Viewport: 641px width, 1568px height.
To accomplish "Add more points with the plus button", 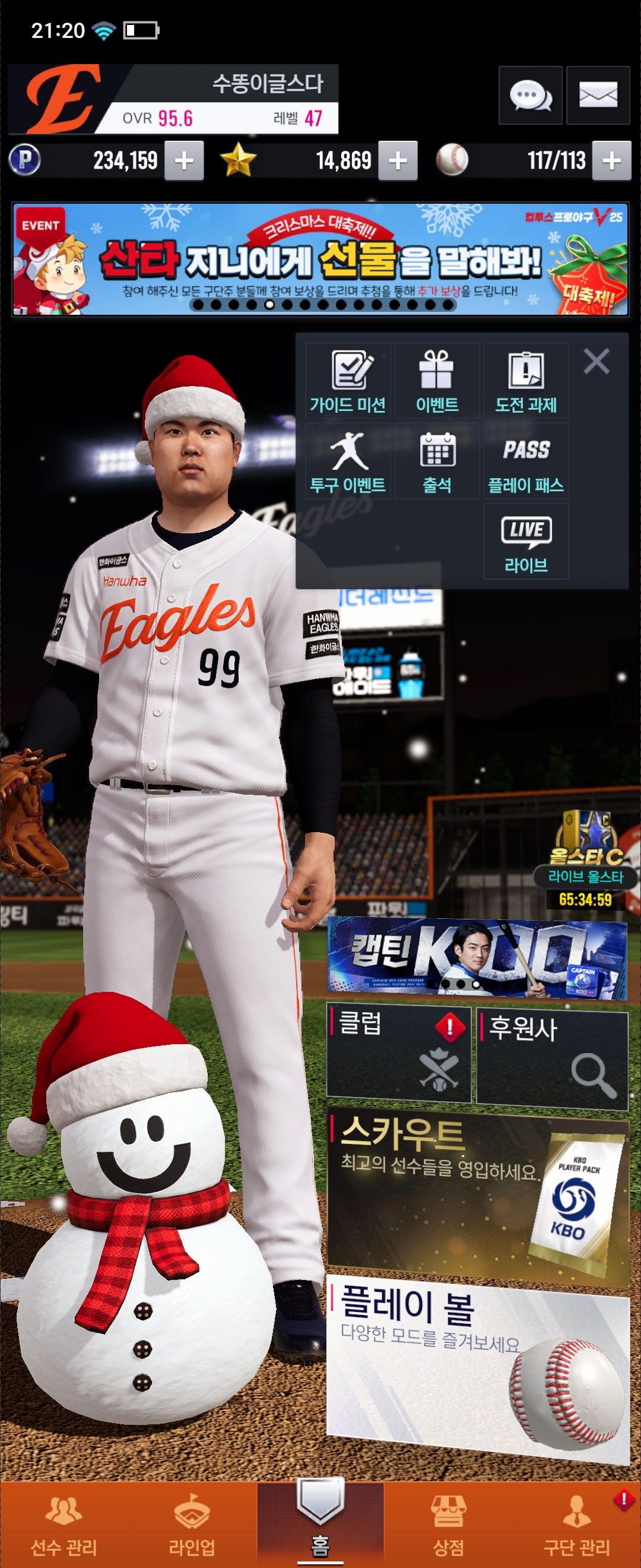I will [x=183, y=161].
